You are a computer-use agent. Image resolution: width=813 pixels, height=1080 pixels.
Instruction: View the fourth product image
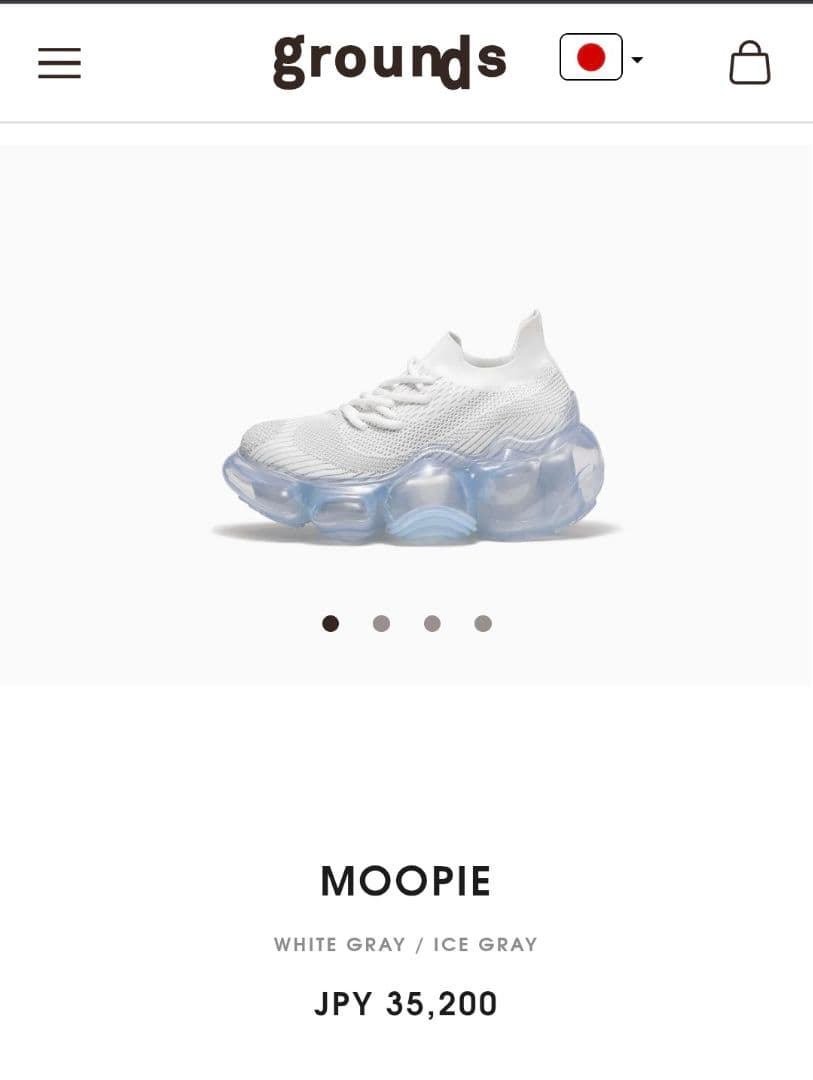pyautogui.click(x=483, y=624)
